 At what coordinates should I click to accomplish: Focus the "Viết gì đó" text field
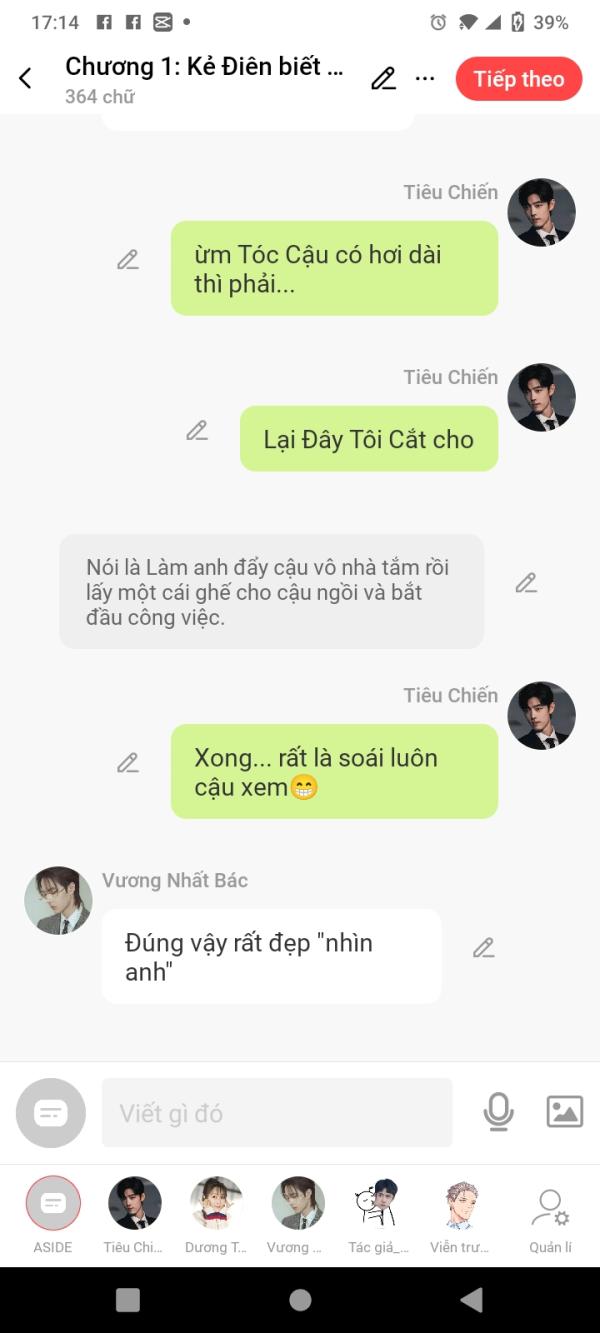(x=277, y=1112)
